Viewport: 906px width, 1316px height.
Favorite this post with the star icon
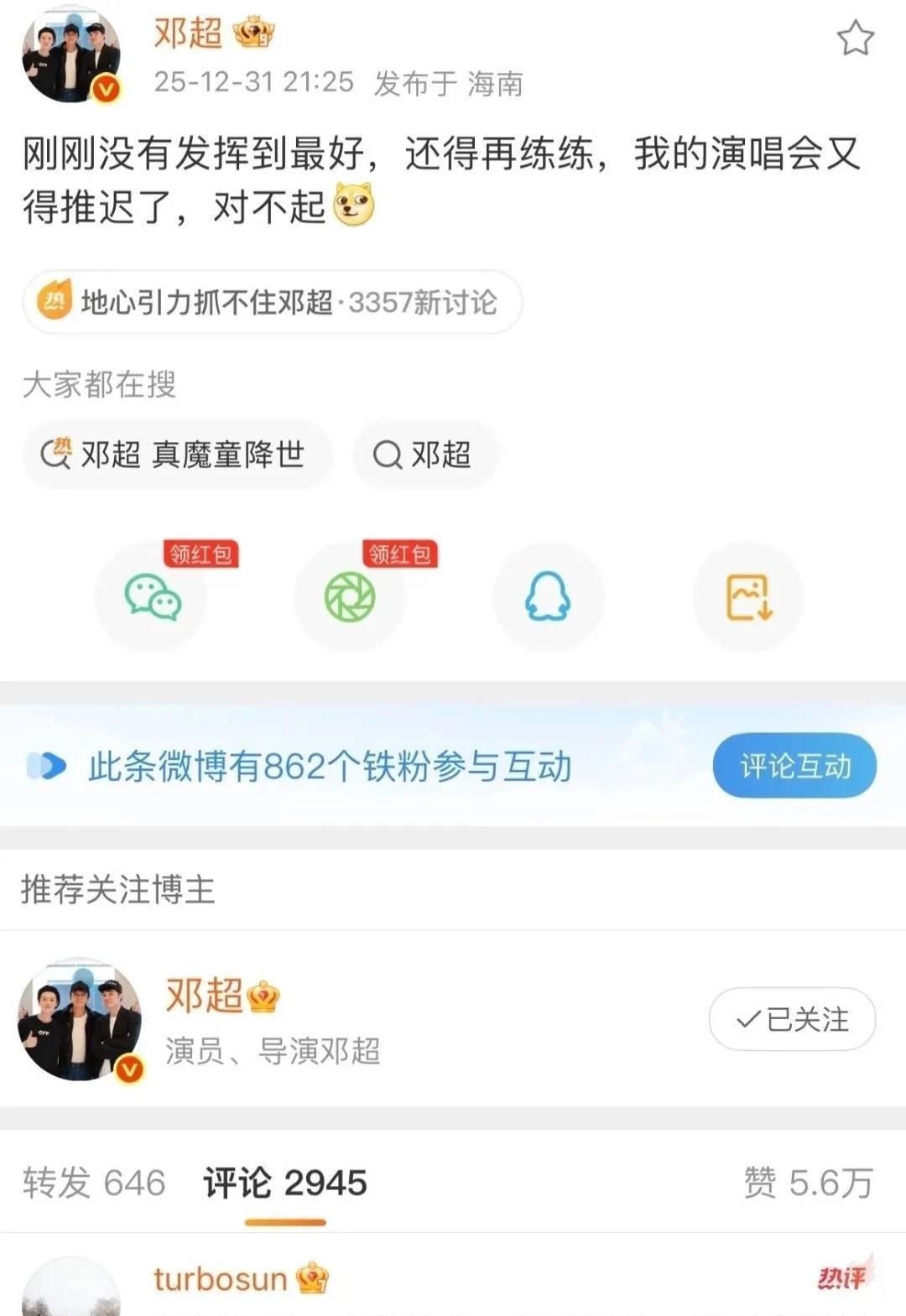(x=855, y=39)
